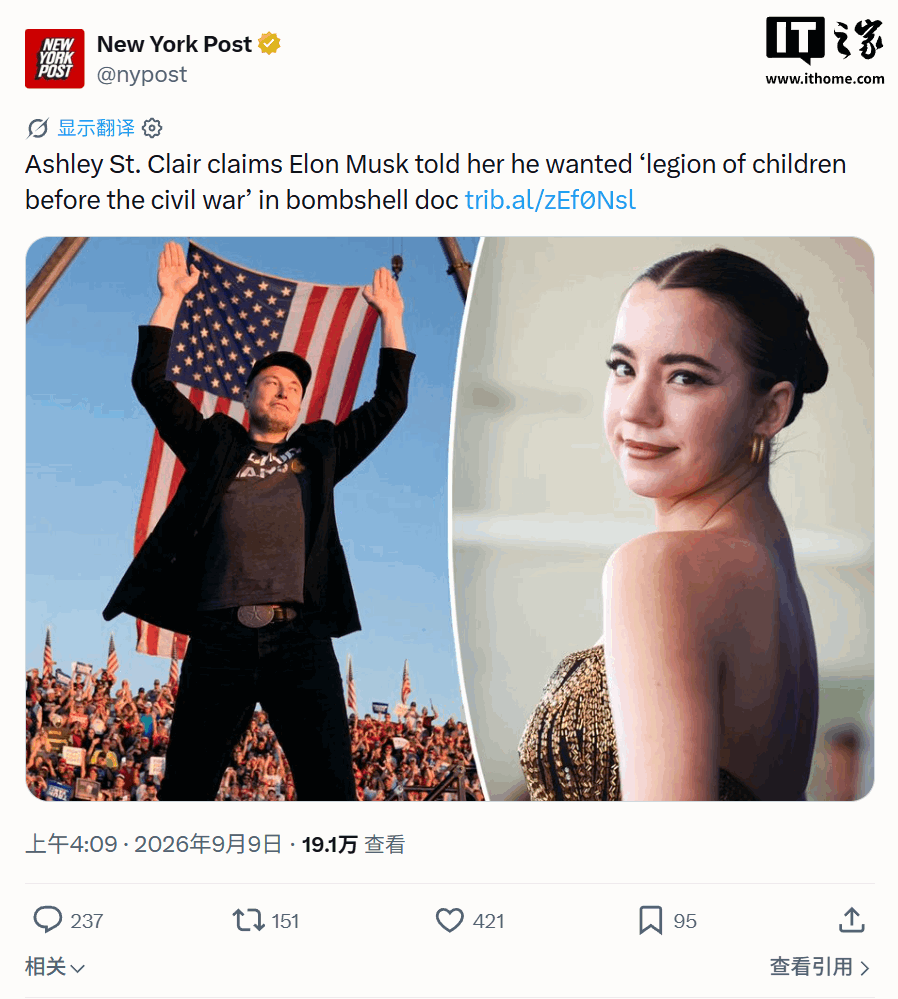Open the trib.al/zEf0Nsl article link

tap(550, 200)
